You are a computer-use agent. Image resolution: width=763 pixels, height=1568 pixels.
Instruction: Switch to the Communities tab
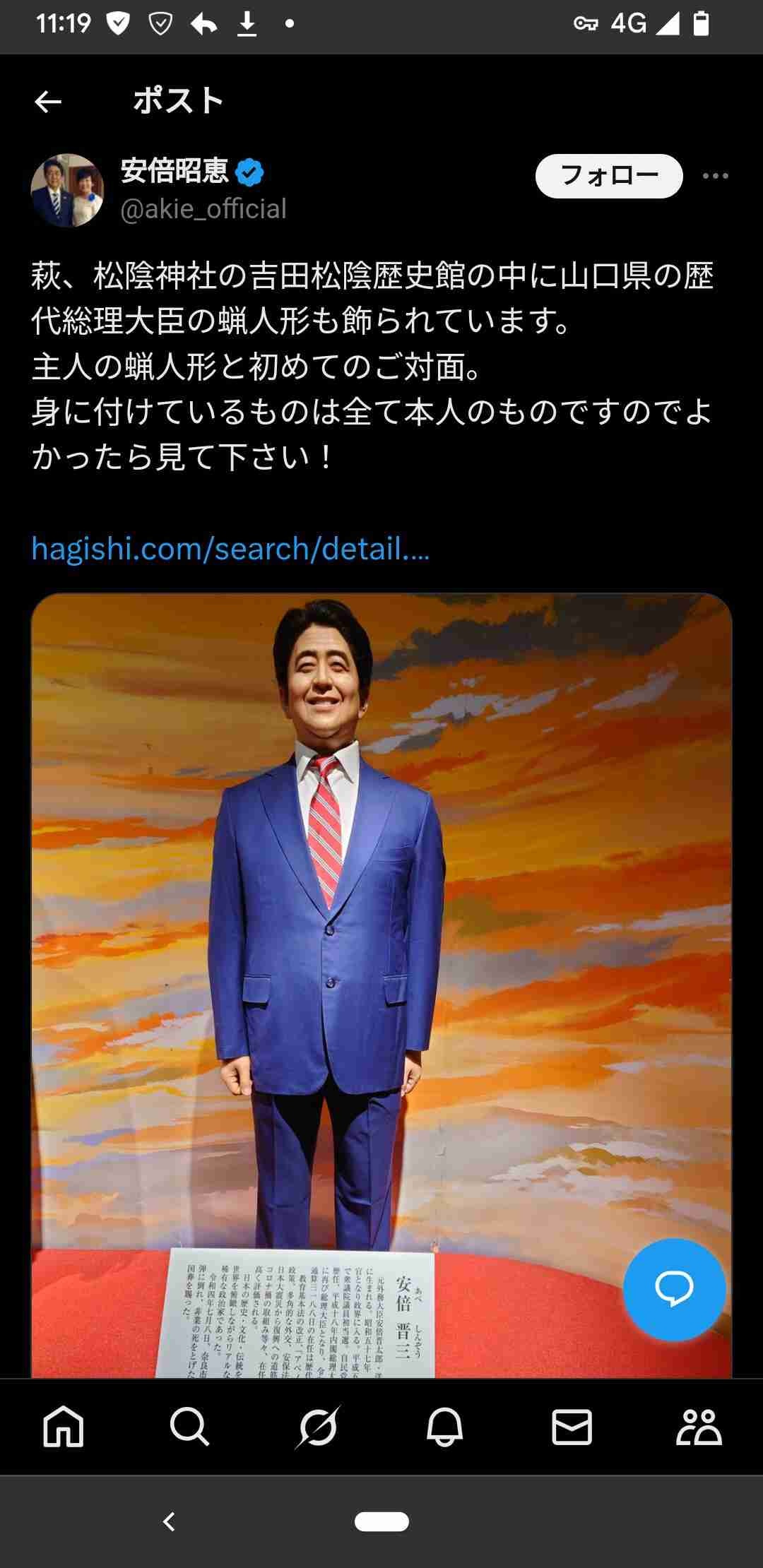[699, 1427]
